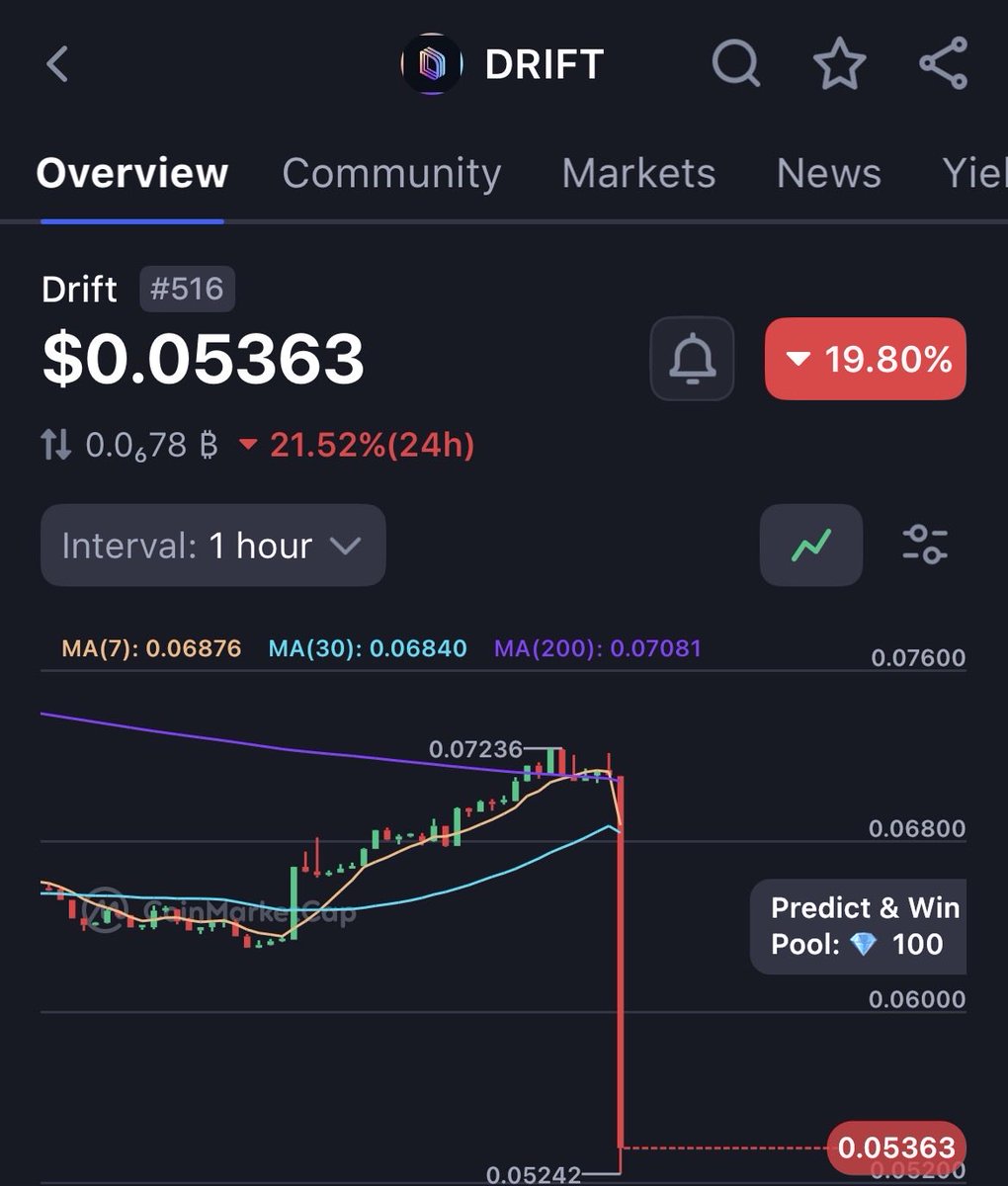Share the DRIFT coin page
1008x1186 pixels.
pyautogui.click(x=943, y=64)
